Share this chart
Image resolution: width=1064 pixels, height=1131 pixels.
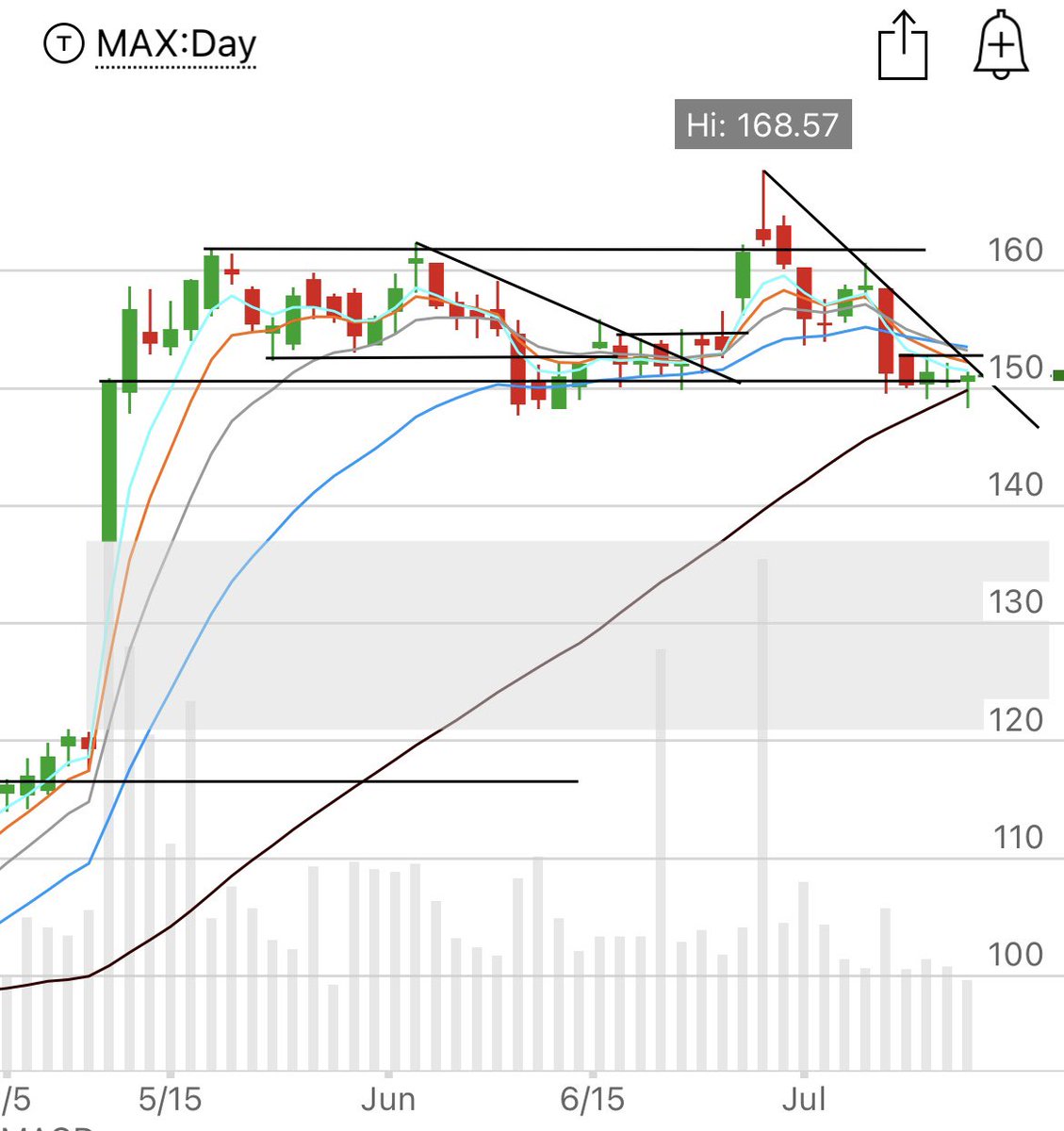click(902, 46)
